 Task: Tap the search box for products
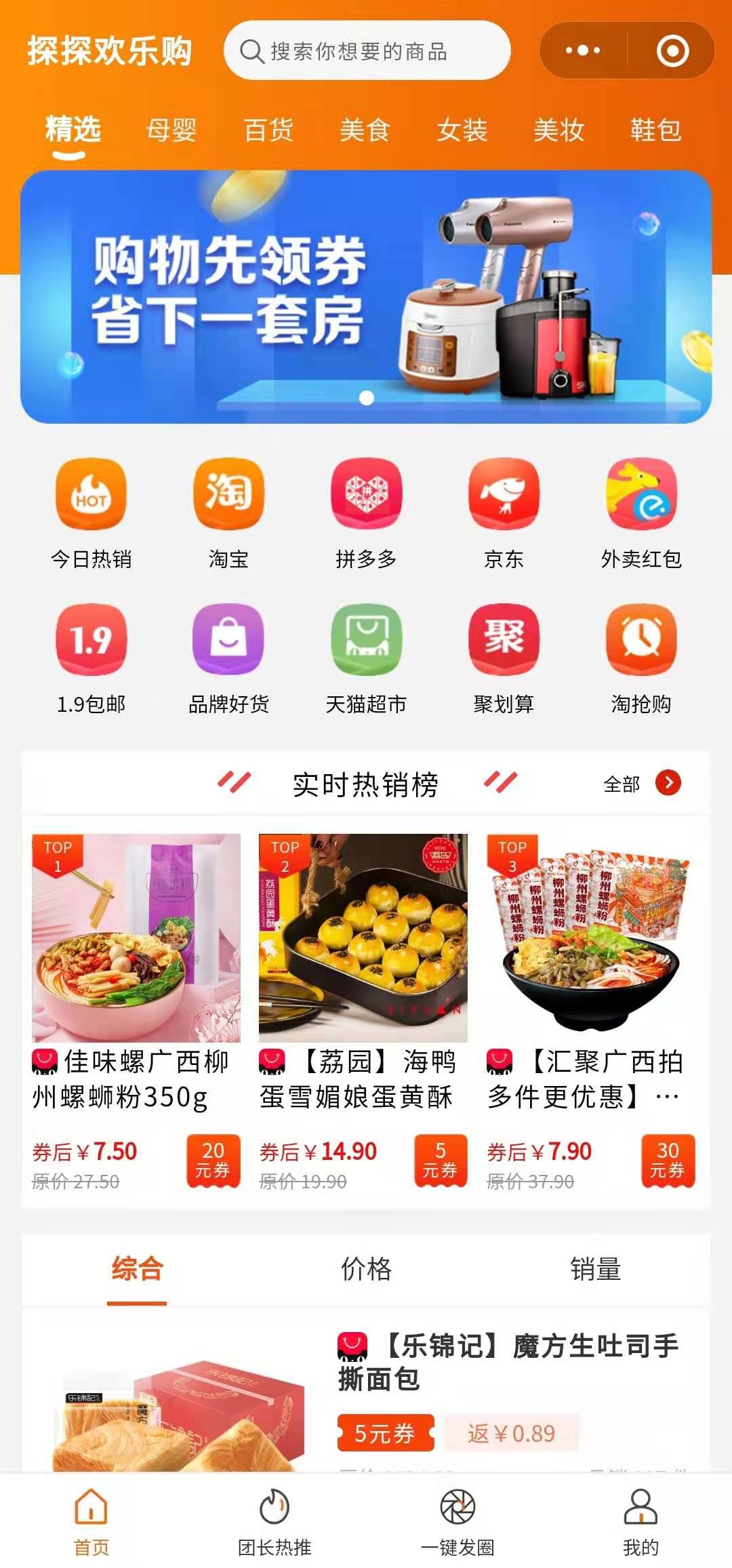(x=367, y=51)
